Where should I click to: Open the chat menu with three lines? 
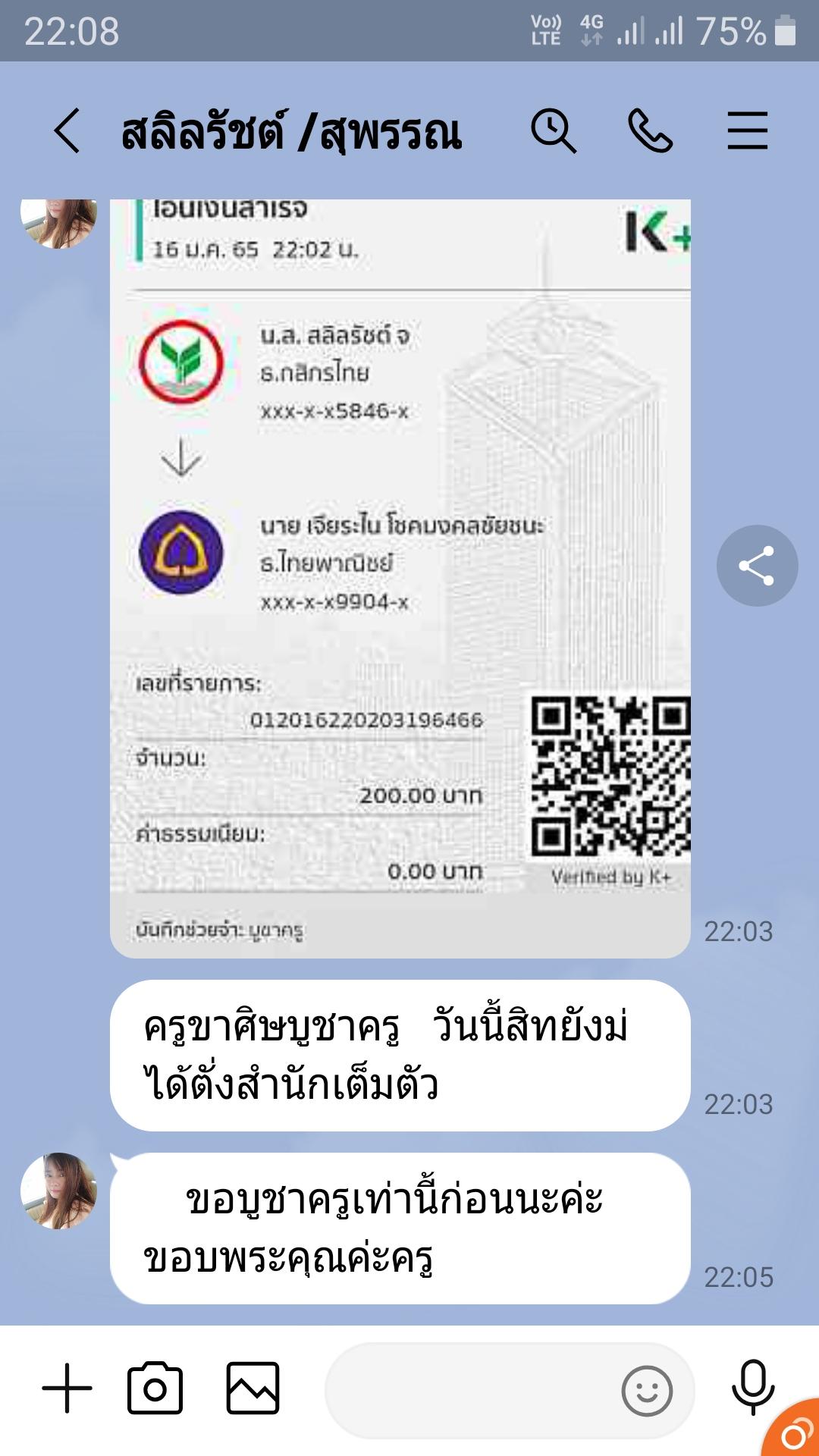(747, 131)
